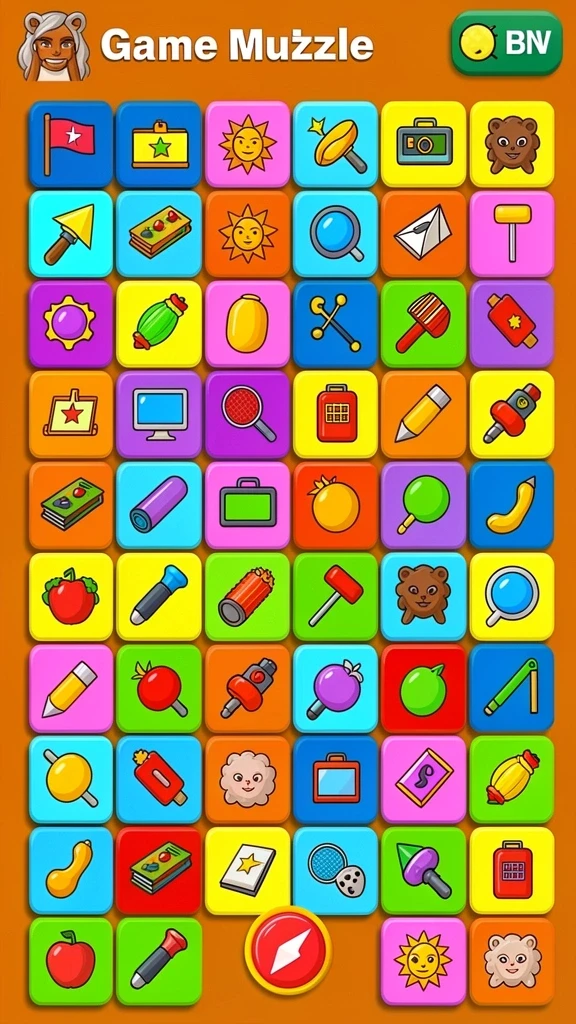Tap the red apple on green tile

71,961
